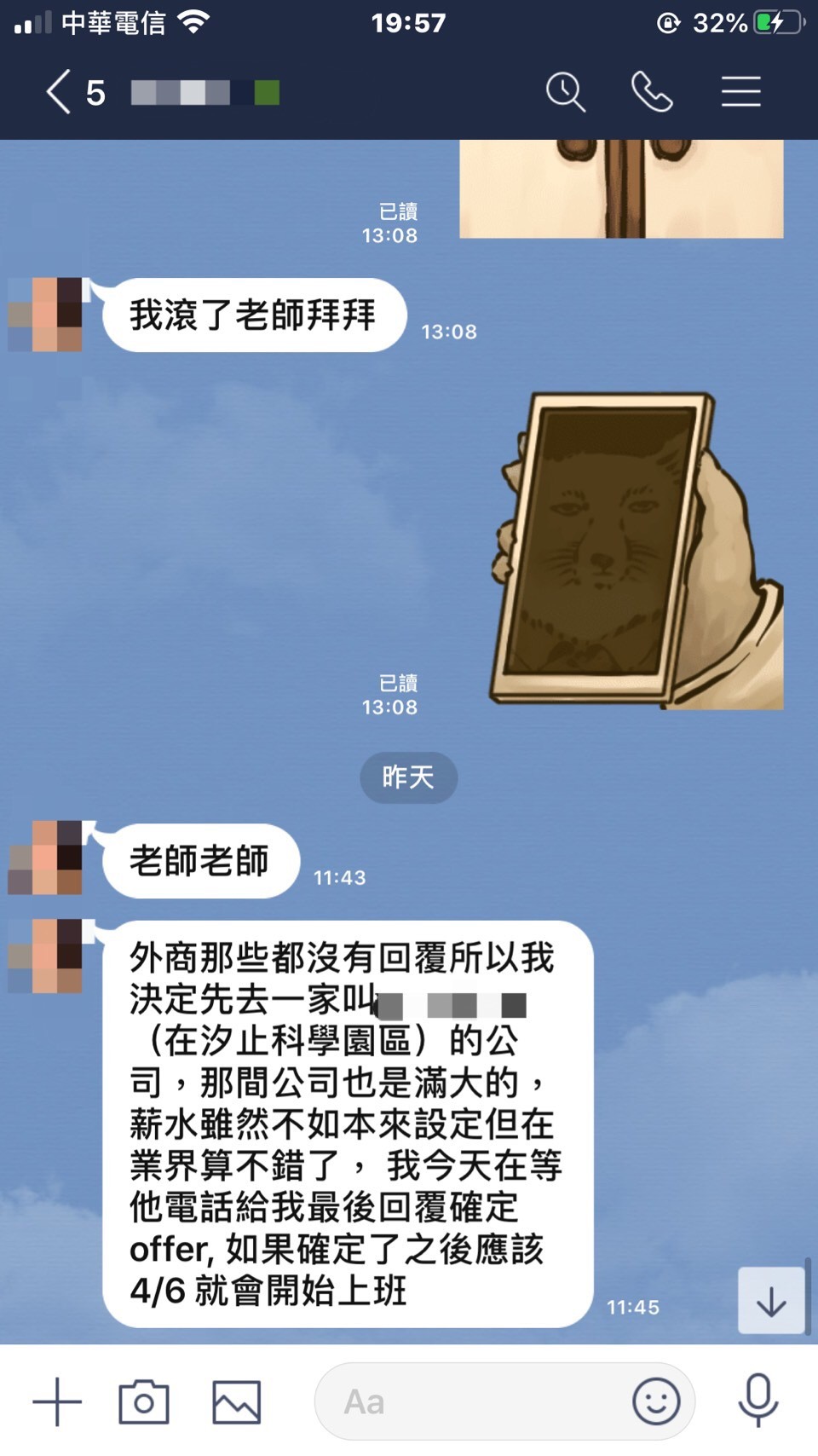Screen dimensions: 818x1456
Task: Open the sender's avatar beside 我滾了老師拜拜
Action: point(47,315)
